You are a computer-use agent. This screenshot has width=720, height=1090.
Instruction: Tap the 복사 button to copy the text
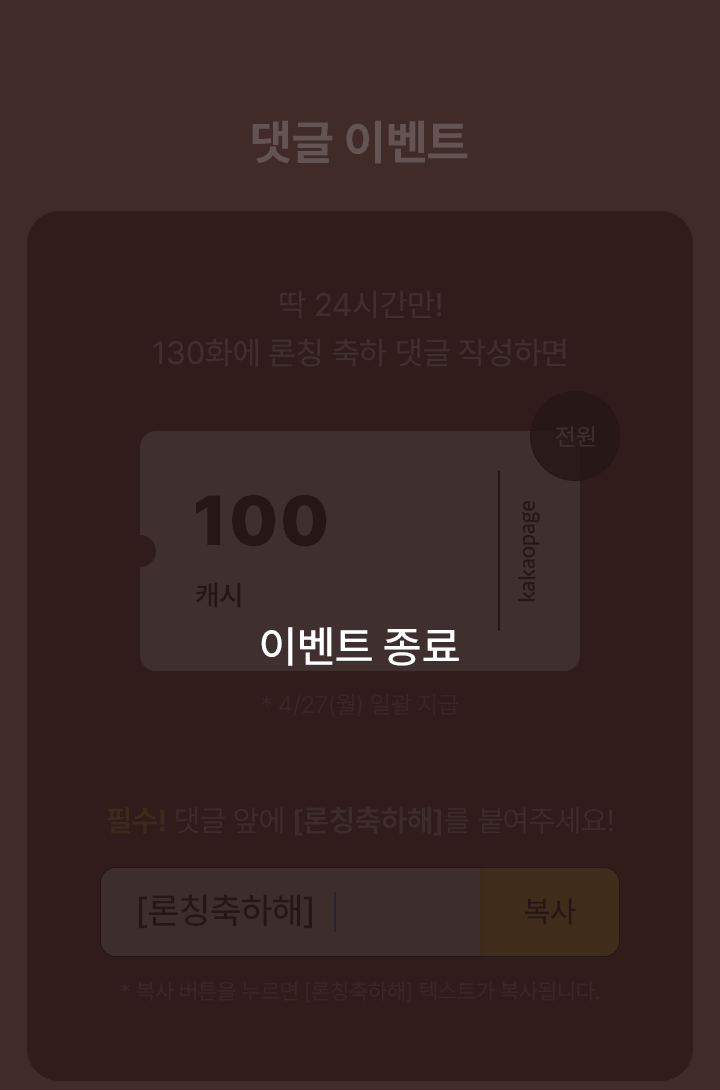(x=549, y=911)
